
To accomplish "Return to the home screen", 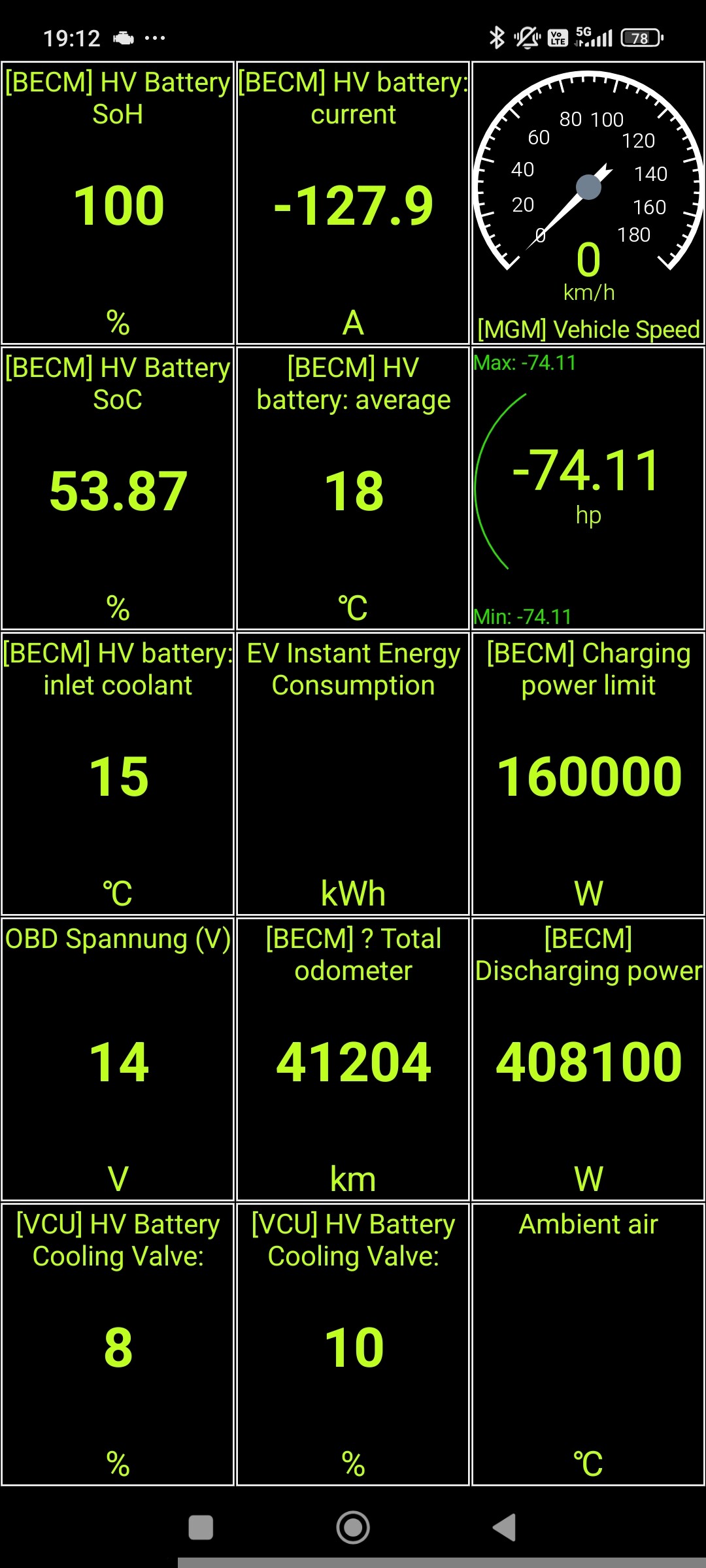I will pos(353,1528).
